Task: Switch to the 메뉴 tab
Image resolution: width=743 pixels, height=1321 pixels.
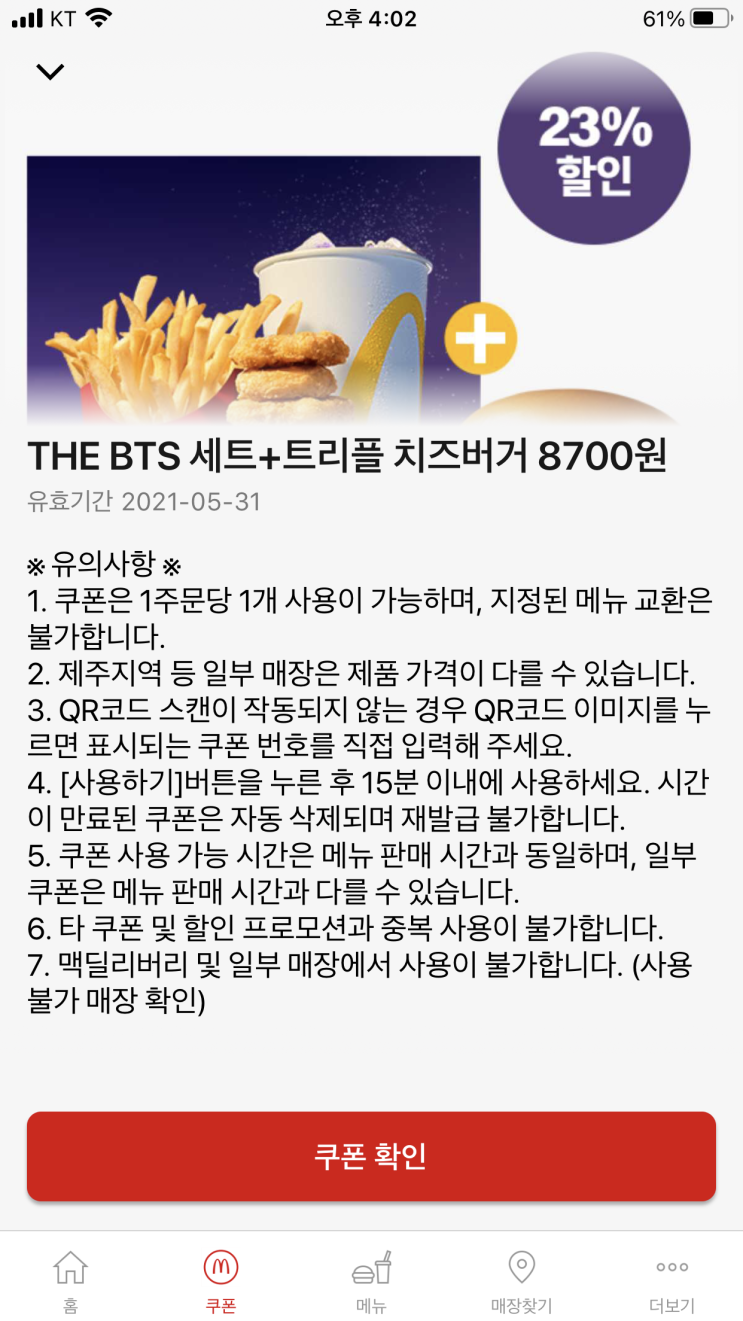Action: point(371,1281)
